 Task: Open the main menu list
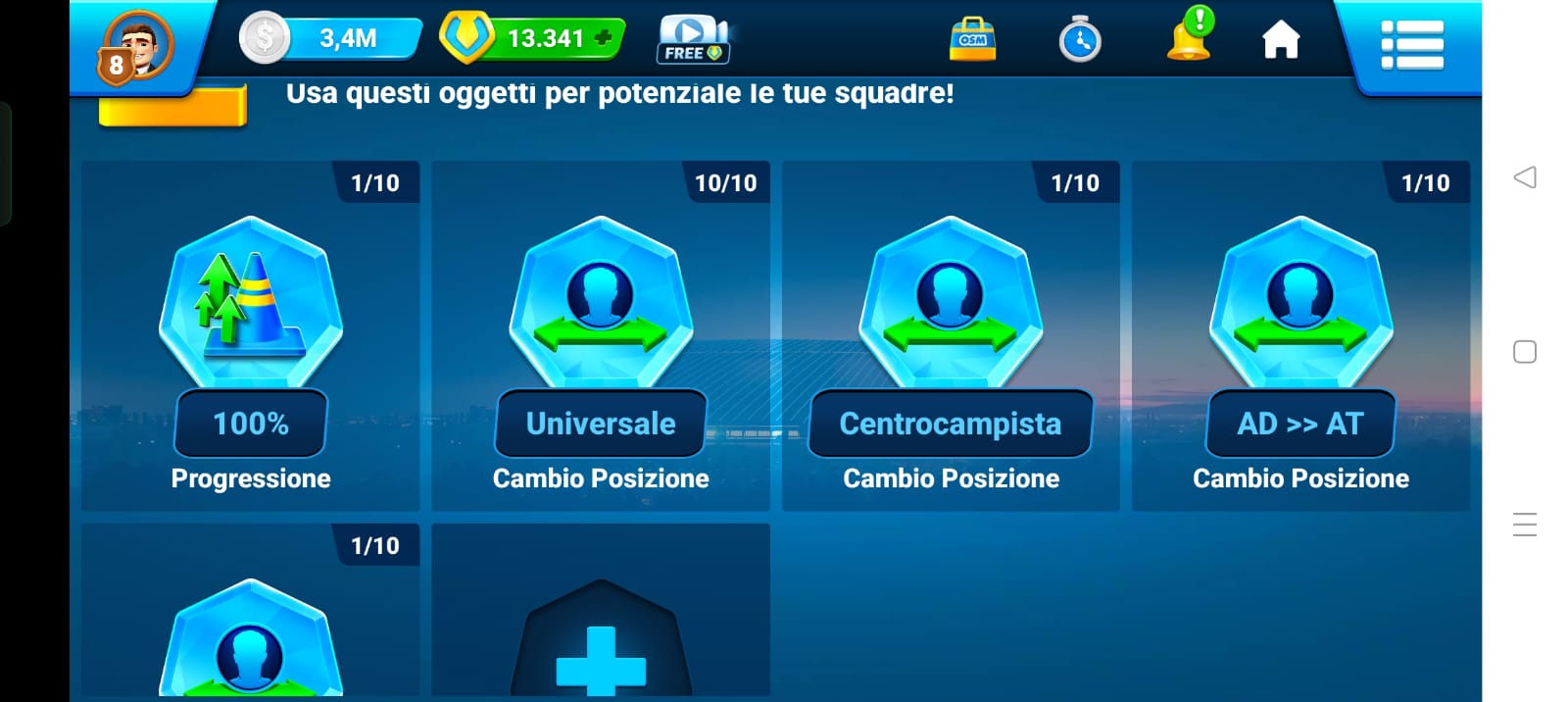coord(1411,45)
